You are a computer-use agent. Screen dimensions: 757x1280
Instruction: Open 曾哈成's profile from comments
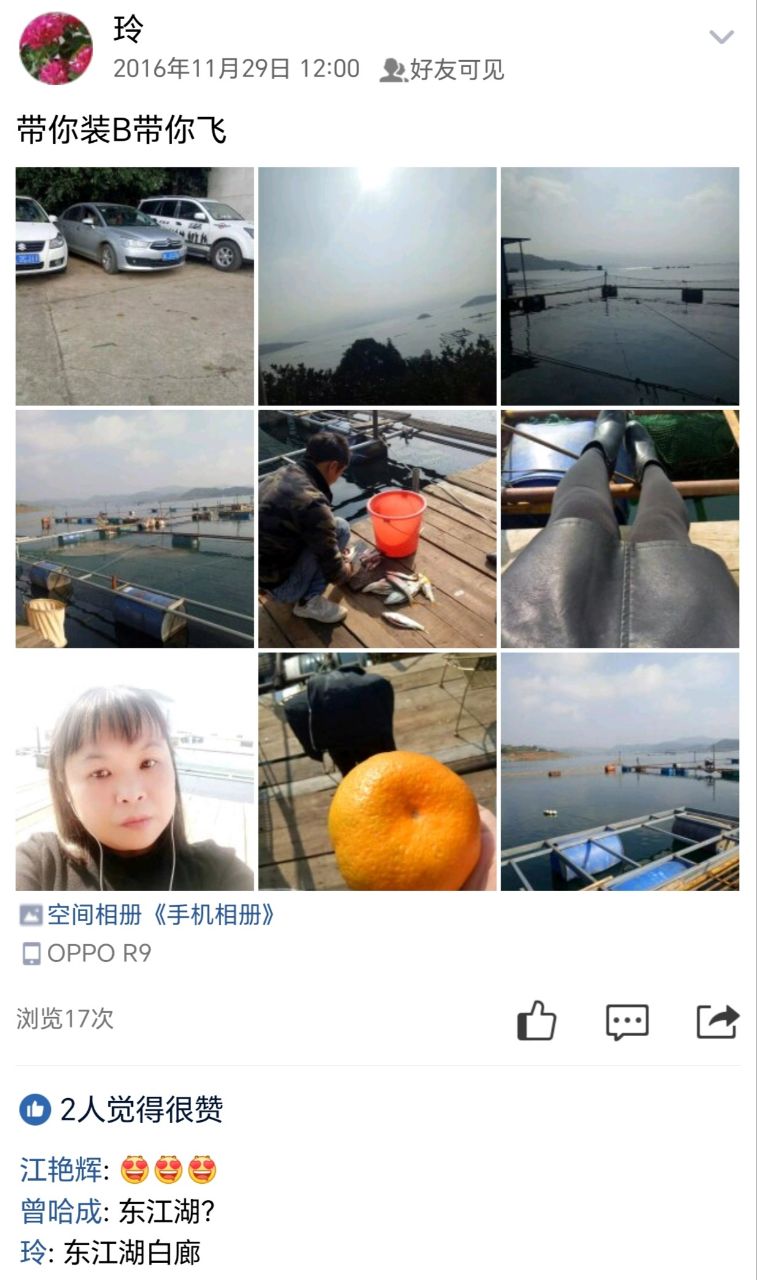61,1211
